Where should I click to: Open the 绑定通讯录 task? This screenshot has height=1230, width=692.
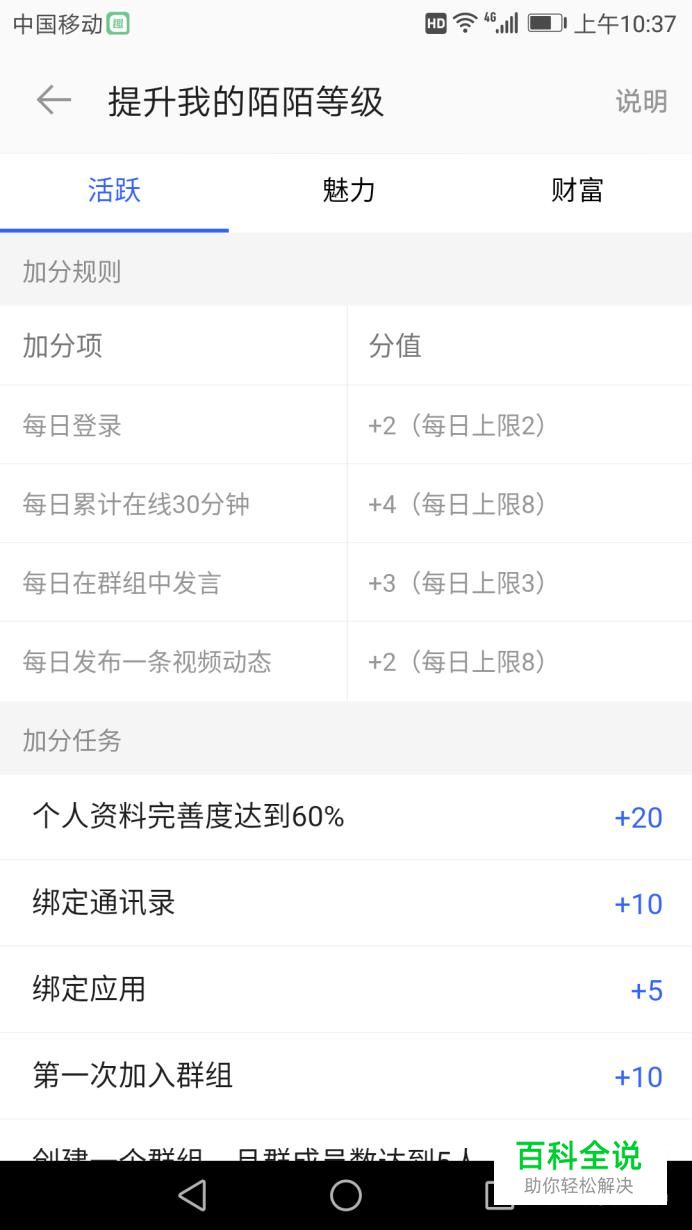[x=346, y=903]
